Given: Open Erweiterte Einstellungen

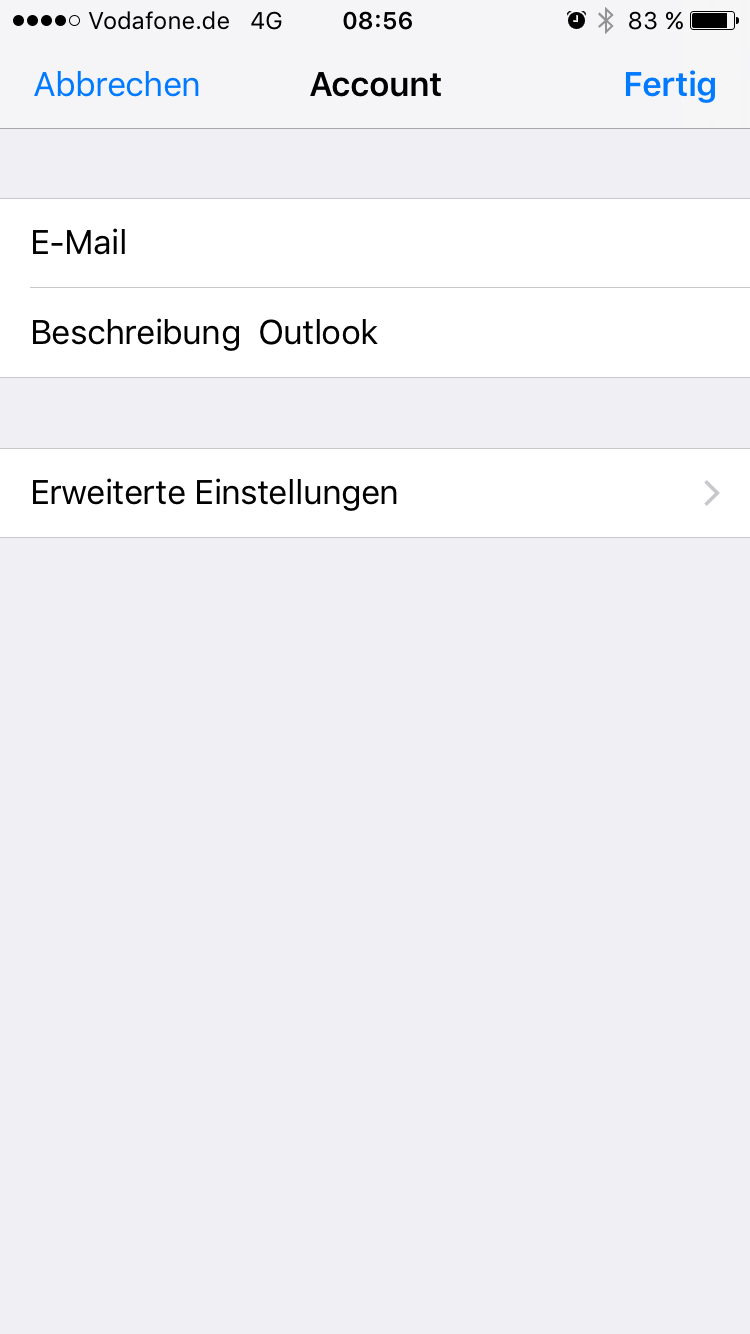Looking at the screenshot, I should click(375, 493).
